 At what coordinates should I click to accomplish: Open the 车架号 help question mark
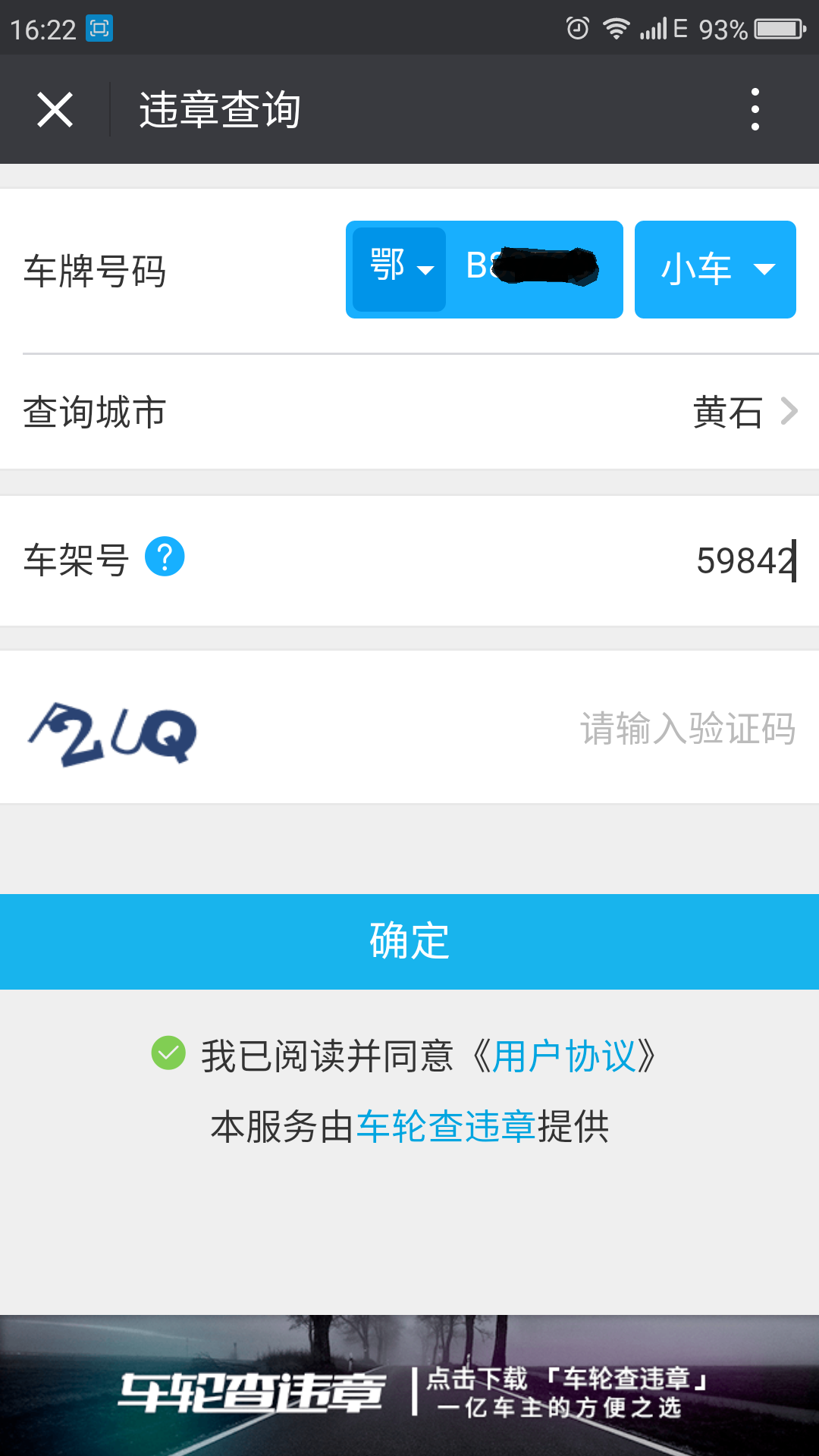(165, 557)
